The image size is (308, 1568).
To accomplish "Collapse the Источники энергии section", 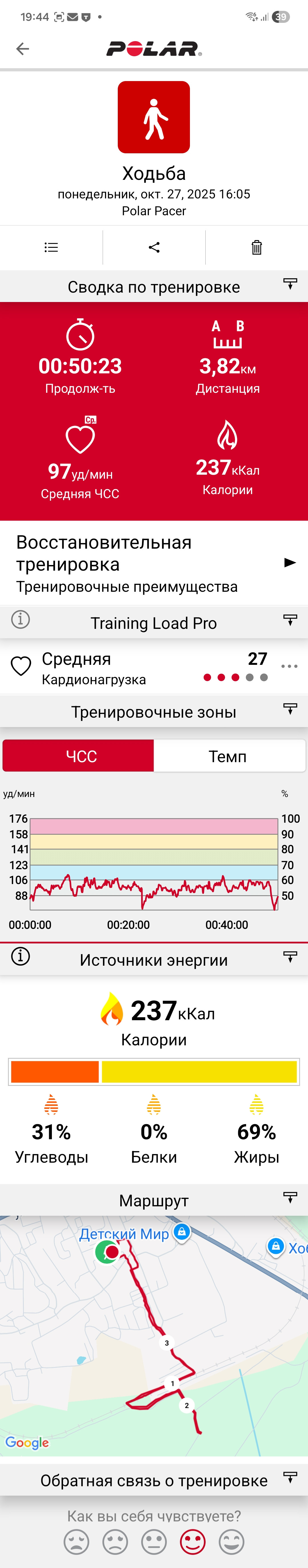I will point(290,957).
